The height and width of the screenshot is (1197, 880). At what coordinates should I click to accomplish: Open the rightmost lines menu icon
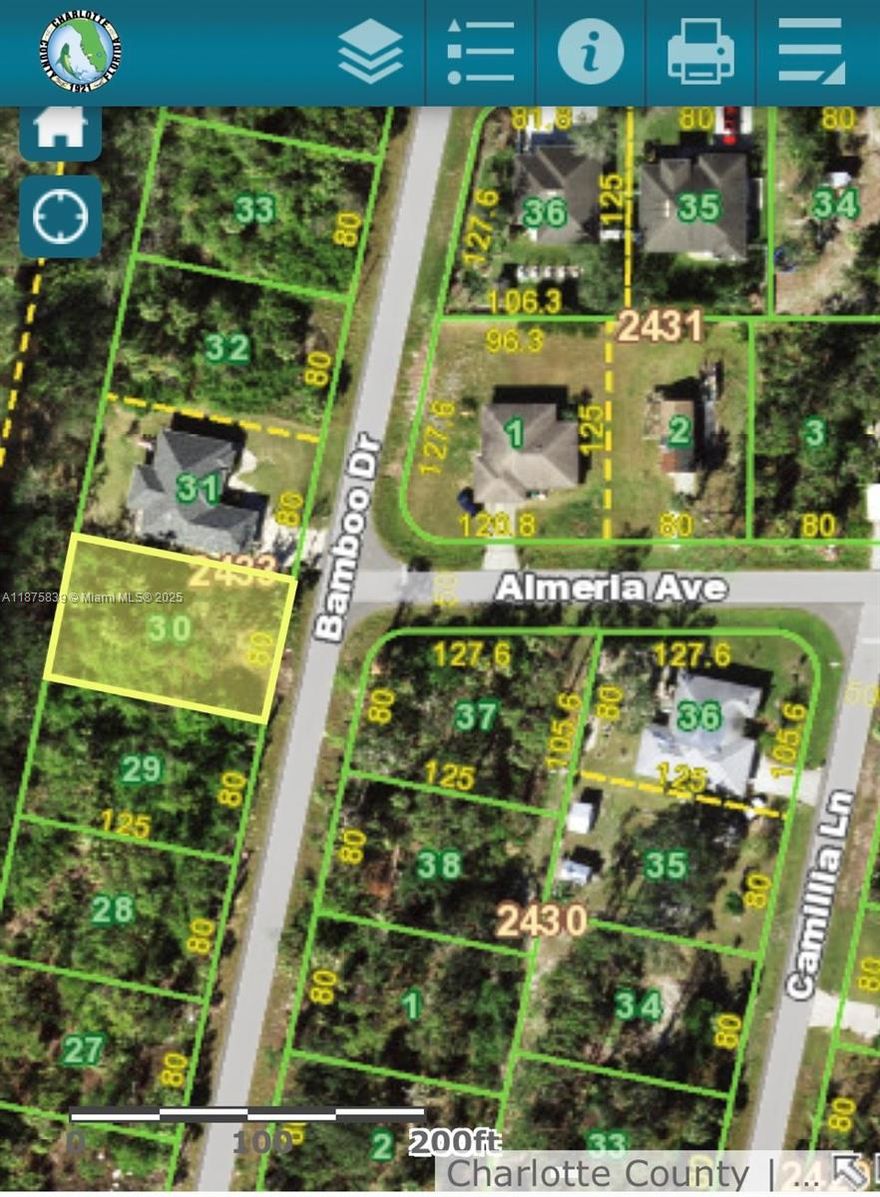point(811,51)
